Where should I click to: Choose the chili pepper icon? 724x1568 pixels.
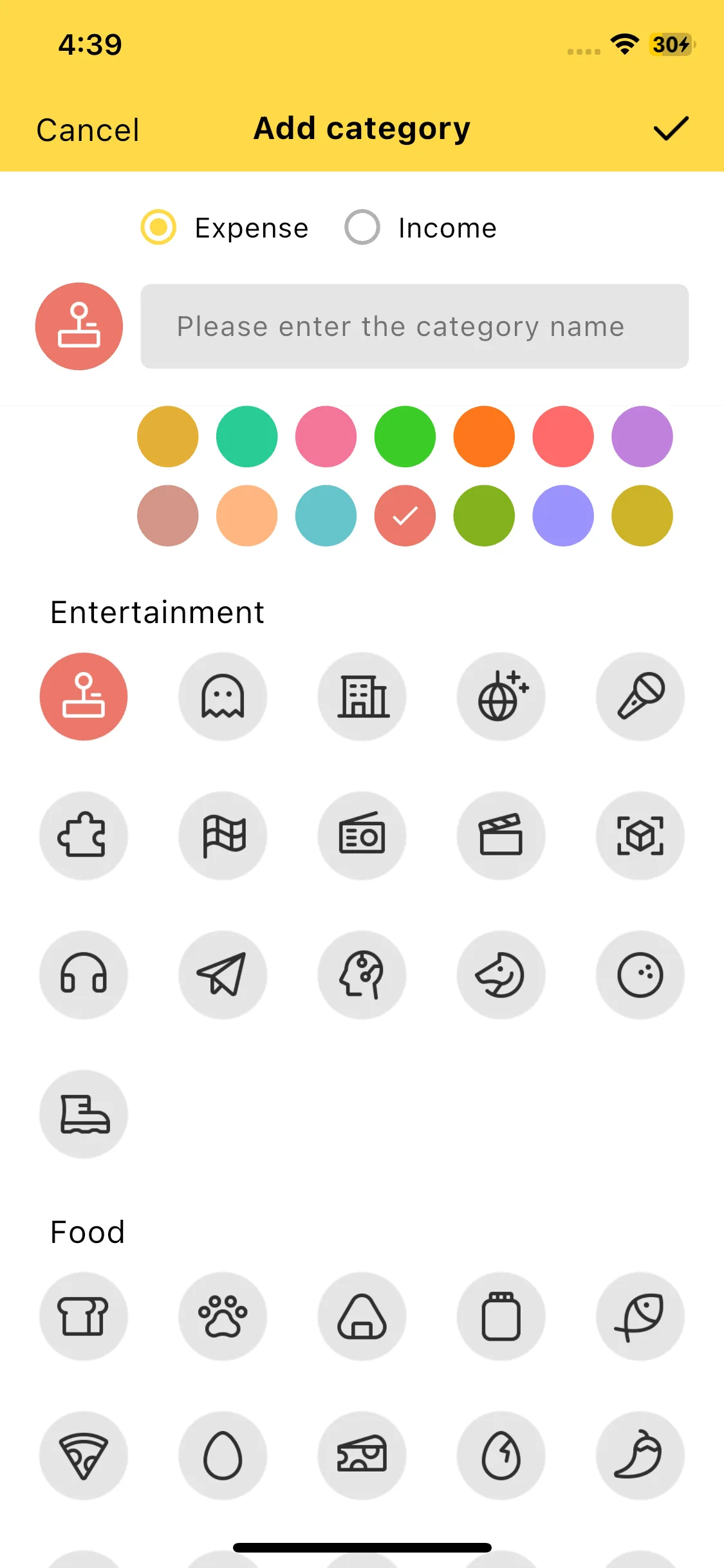pyautogui.click(x=640, y=1455)
